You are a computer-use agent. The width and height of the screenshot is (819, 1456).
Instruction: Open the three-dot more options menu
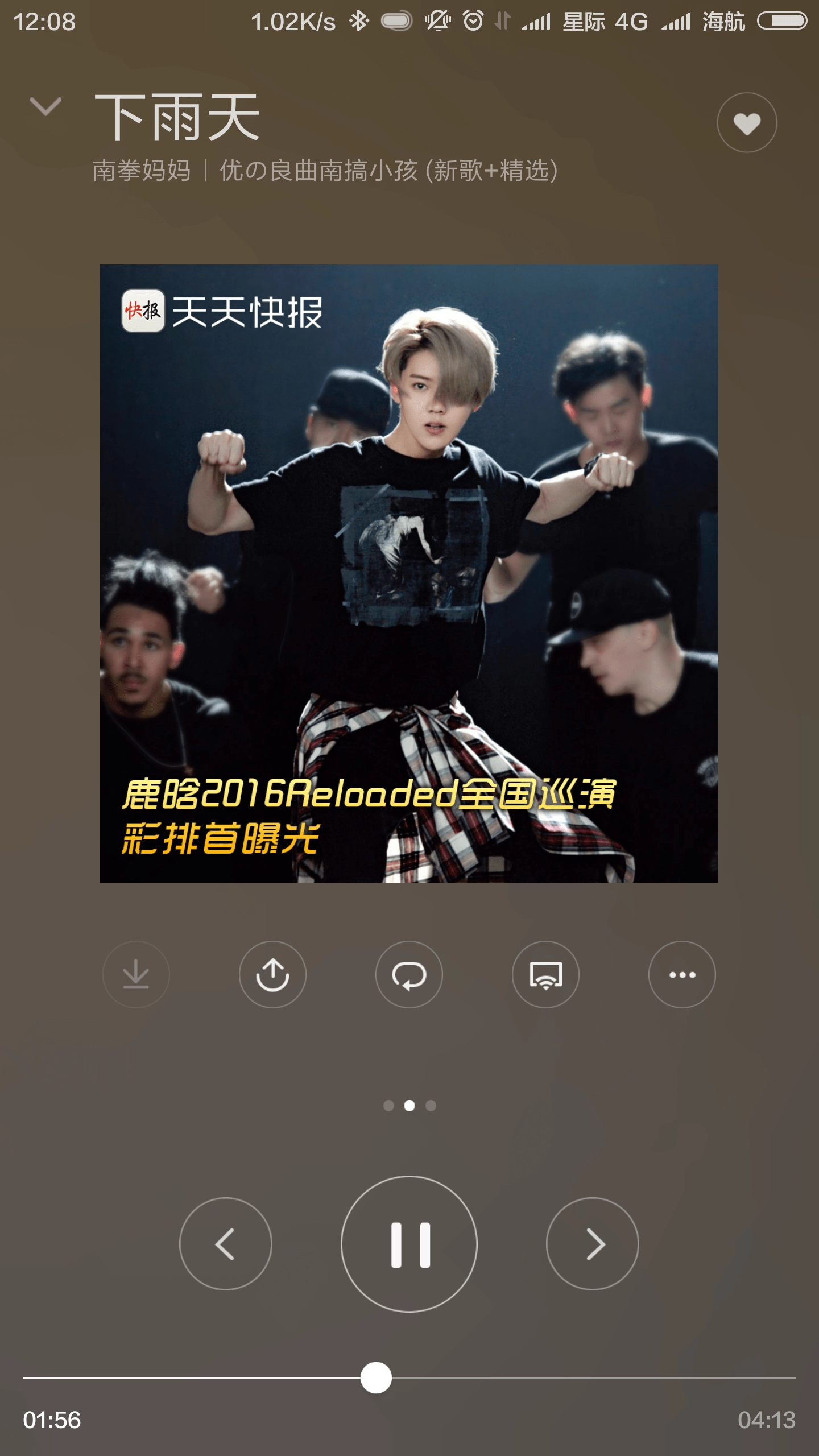tap(682, 974)
